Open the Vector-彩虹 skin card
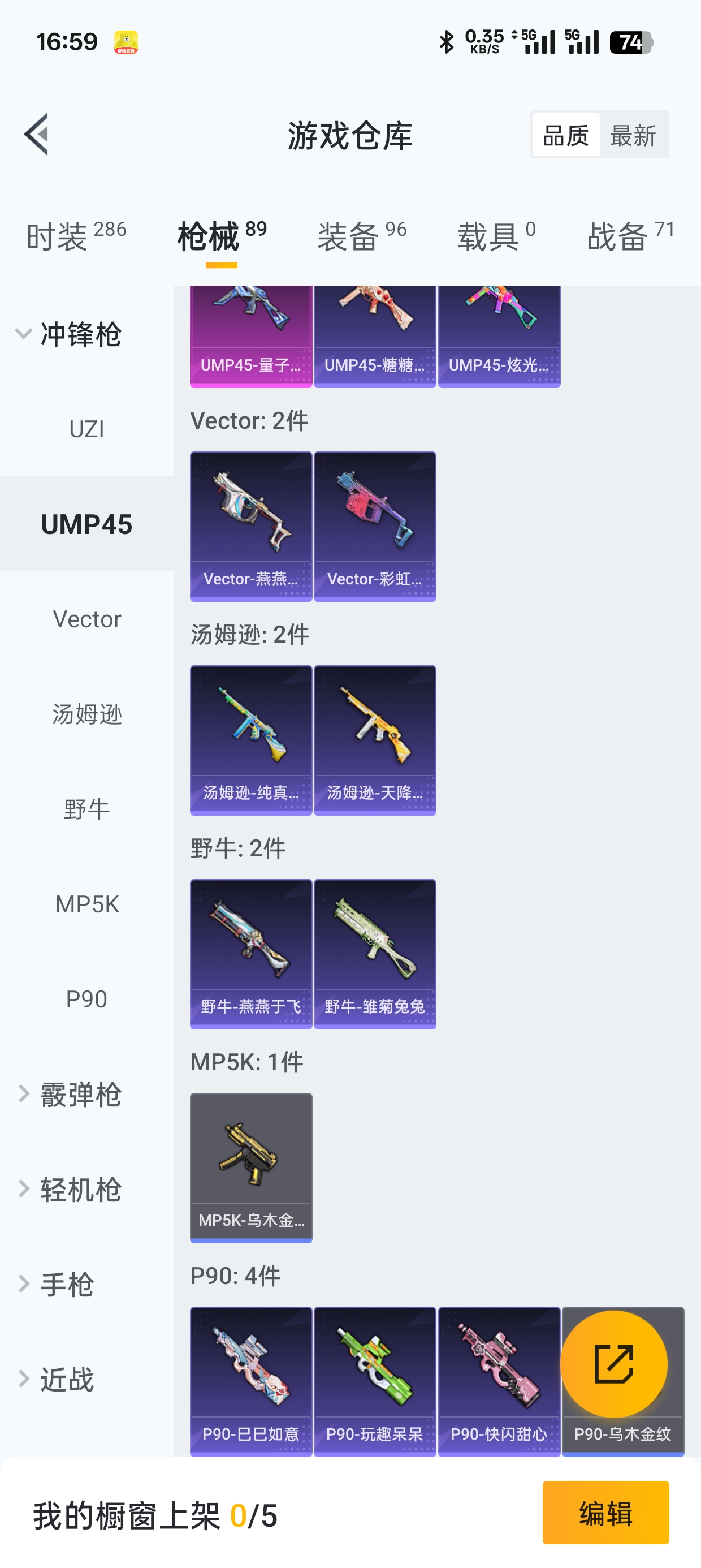701x1568 pixels. pos(375,527)
